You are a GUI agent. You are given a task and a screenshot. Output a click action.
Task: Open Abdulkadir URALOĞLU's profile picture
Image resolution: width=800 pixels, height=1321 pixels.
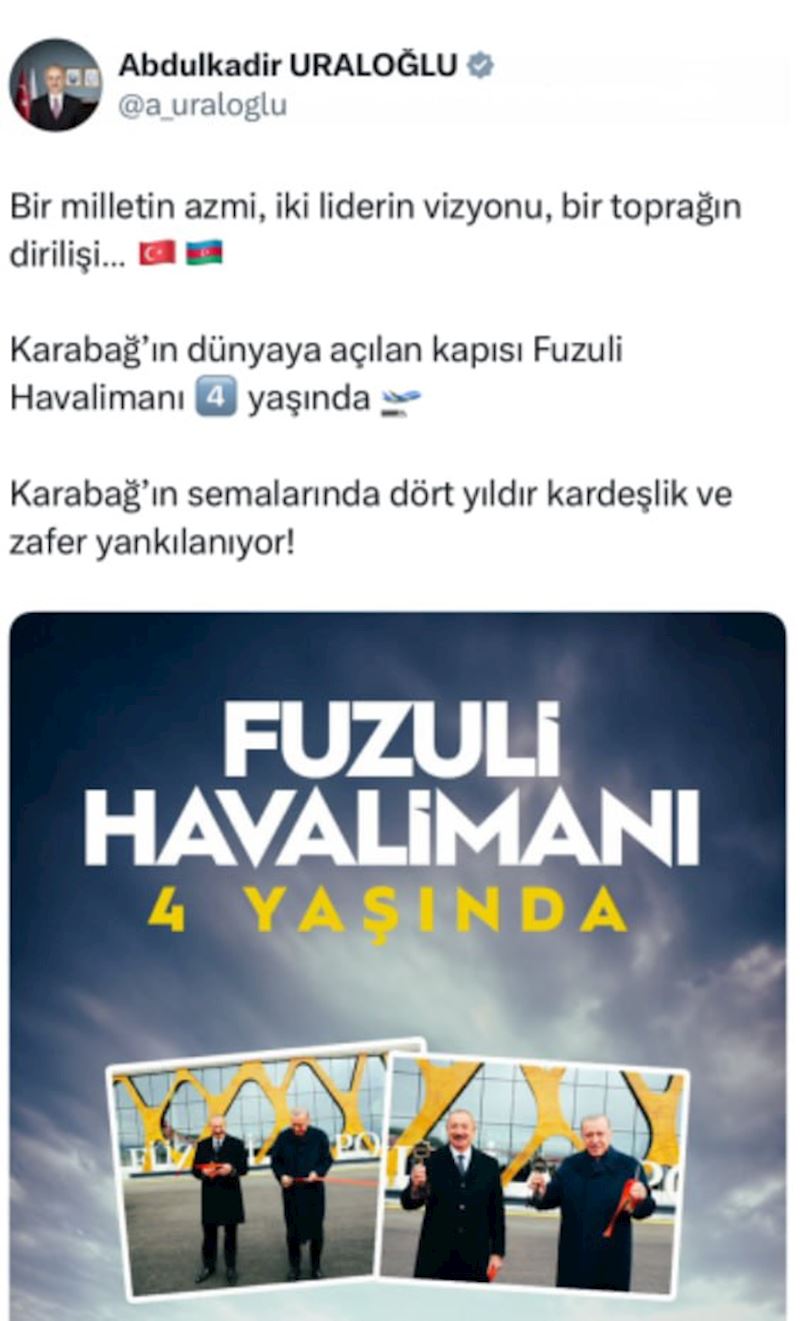(x=56, y=85)
